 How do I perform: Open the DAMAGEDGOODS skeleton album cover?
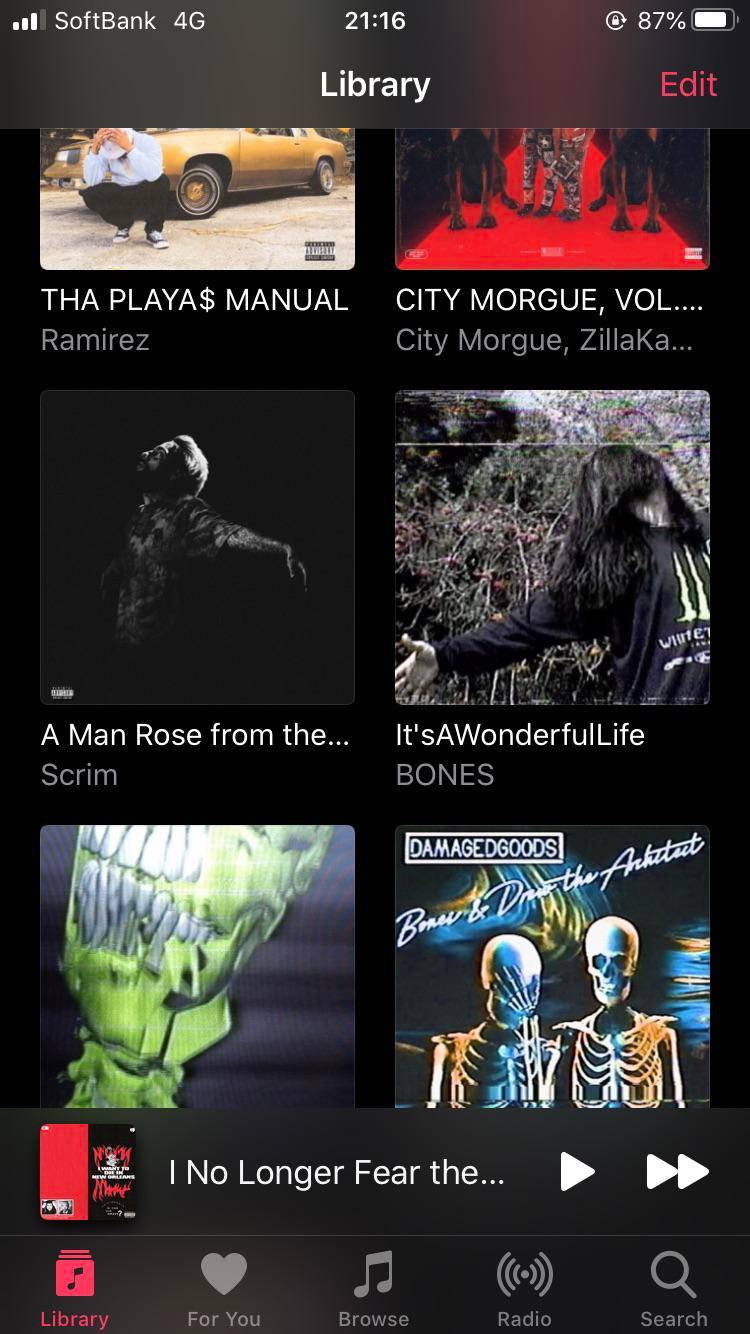click(552, 965)
